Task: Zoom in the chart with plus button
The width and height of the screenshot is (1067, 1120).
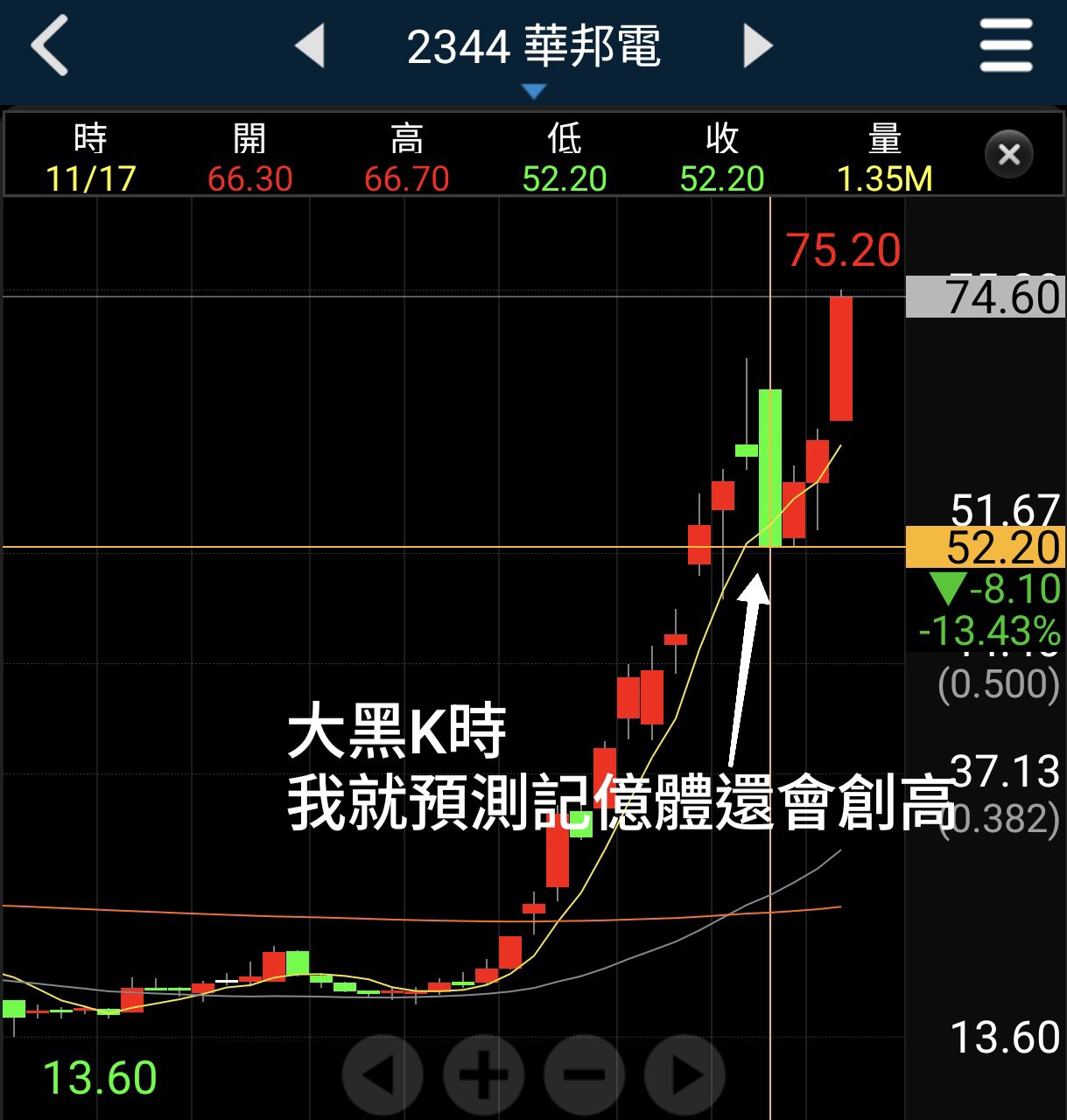Action: [483, 1075]
